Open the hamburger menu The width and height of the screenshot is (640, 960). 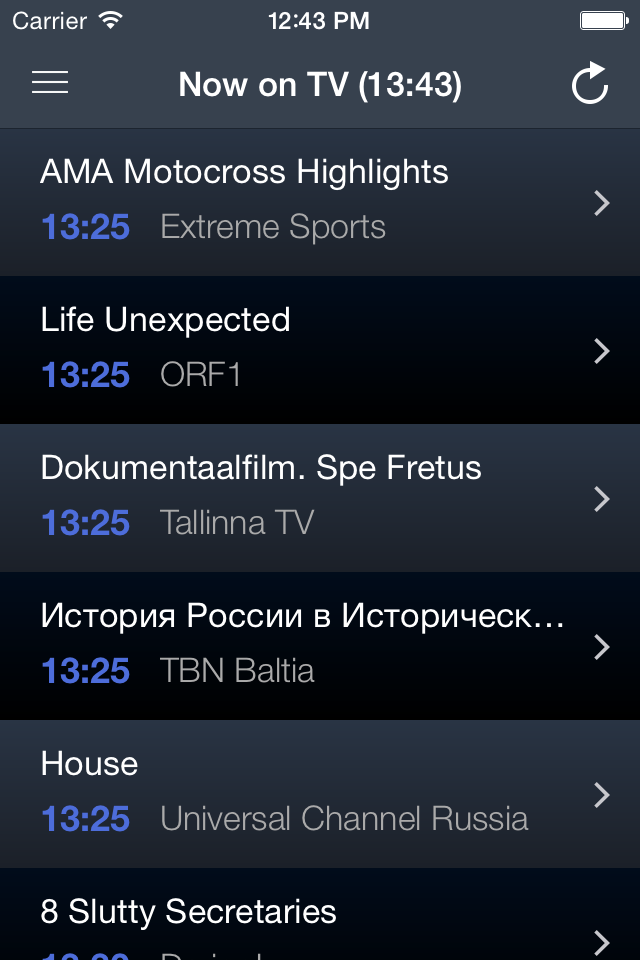[50, 84]
